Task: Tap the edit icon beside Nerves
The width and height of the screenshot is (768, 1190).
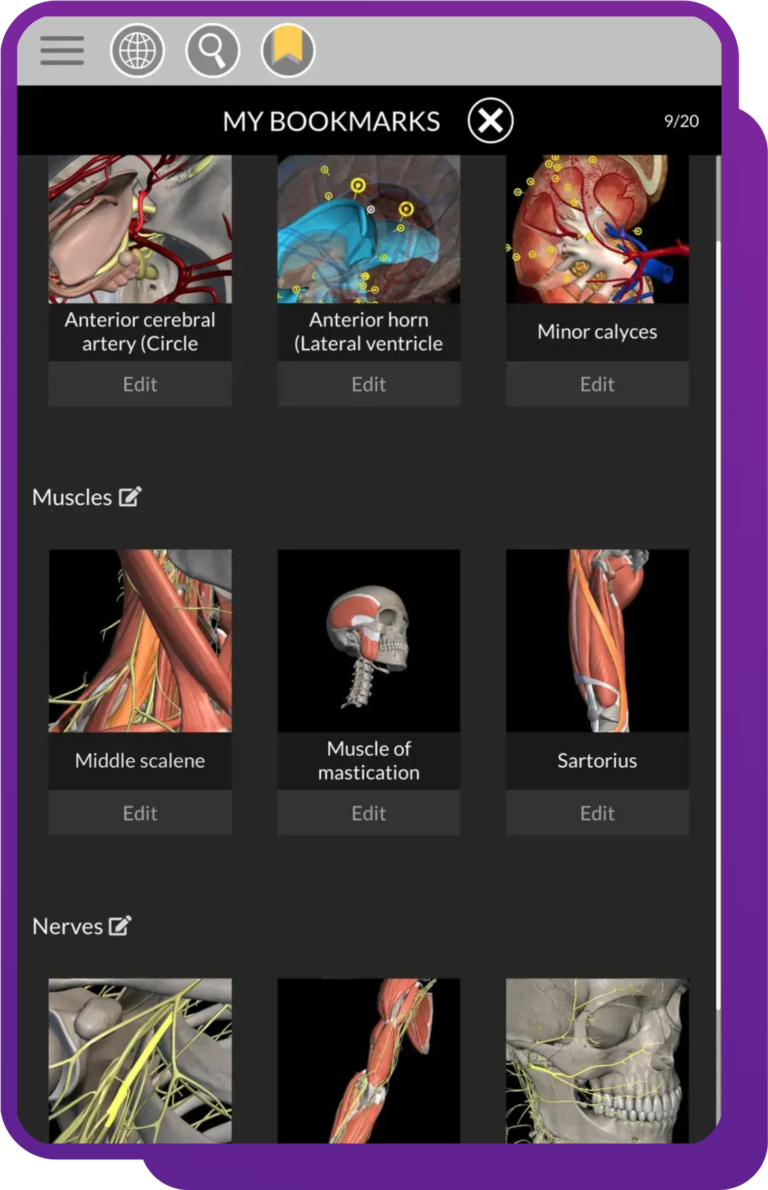Action: (120, 926)
